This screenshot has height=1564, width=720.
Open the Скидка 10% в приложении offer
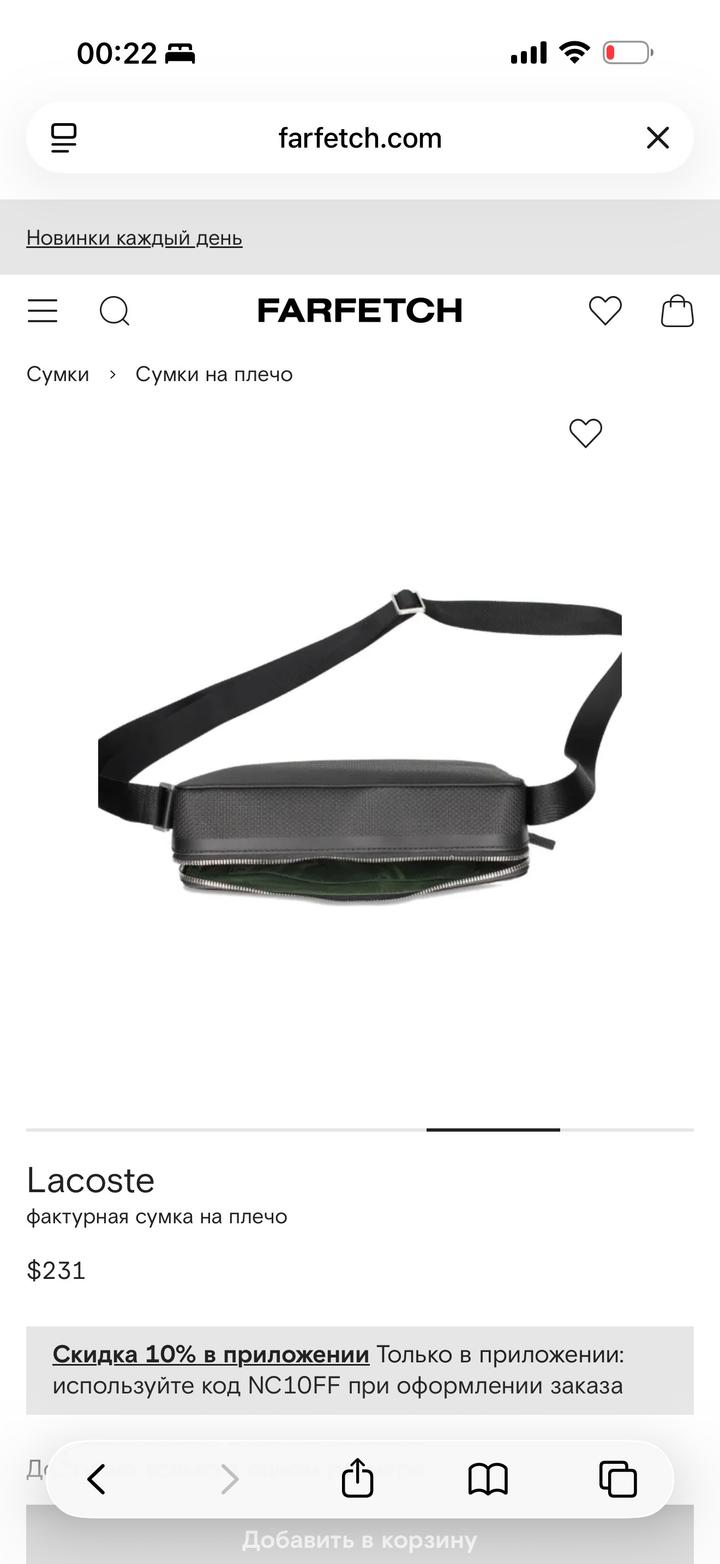tap(211, 1355)
